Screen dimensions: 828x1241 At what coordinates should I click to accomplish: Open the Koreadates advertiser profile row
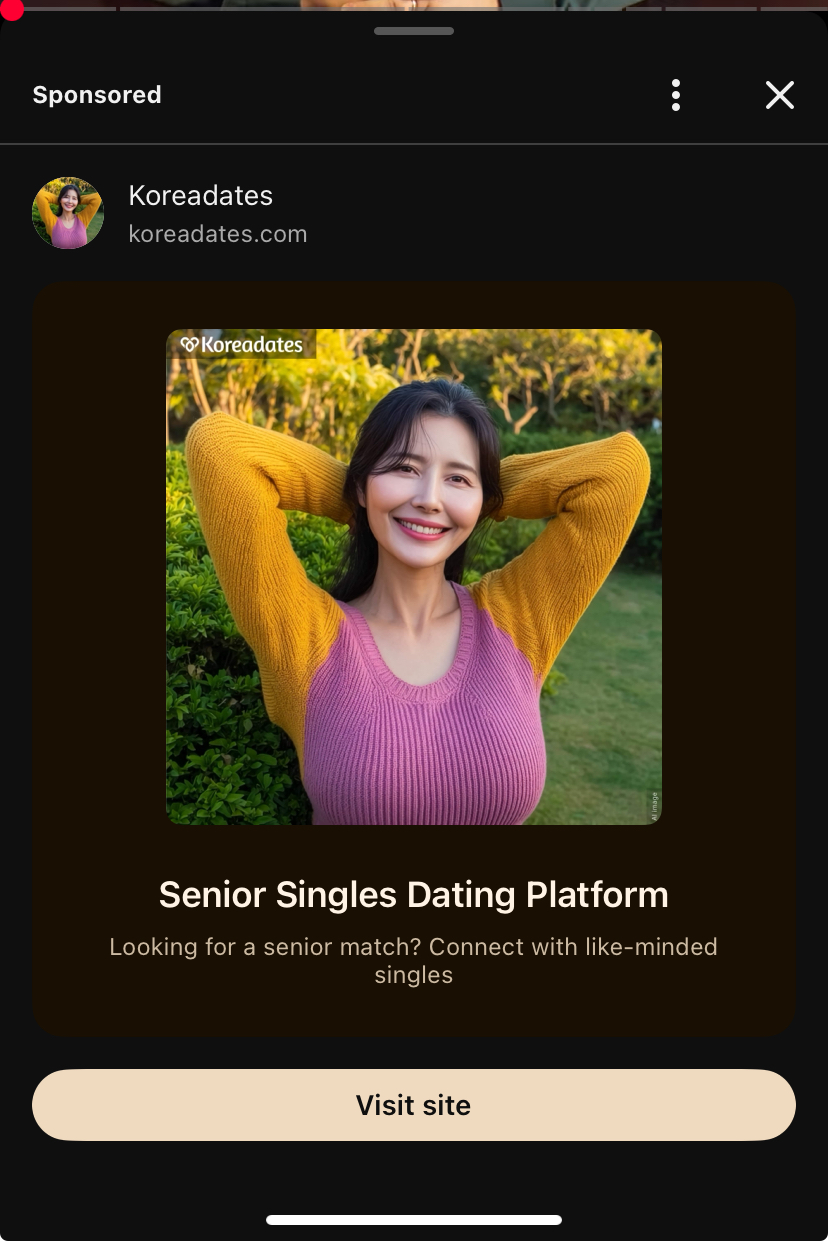[200, 213]
